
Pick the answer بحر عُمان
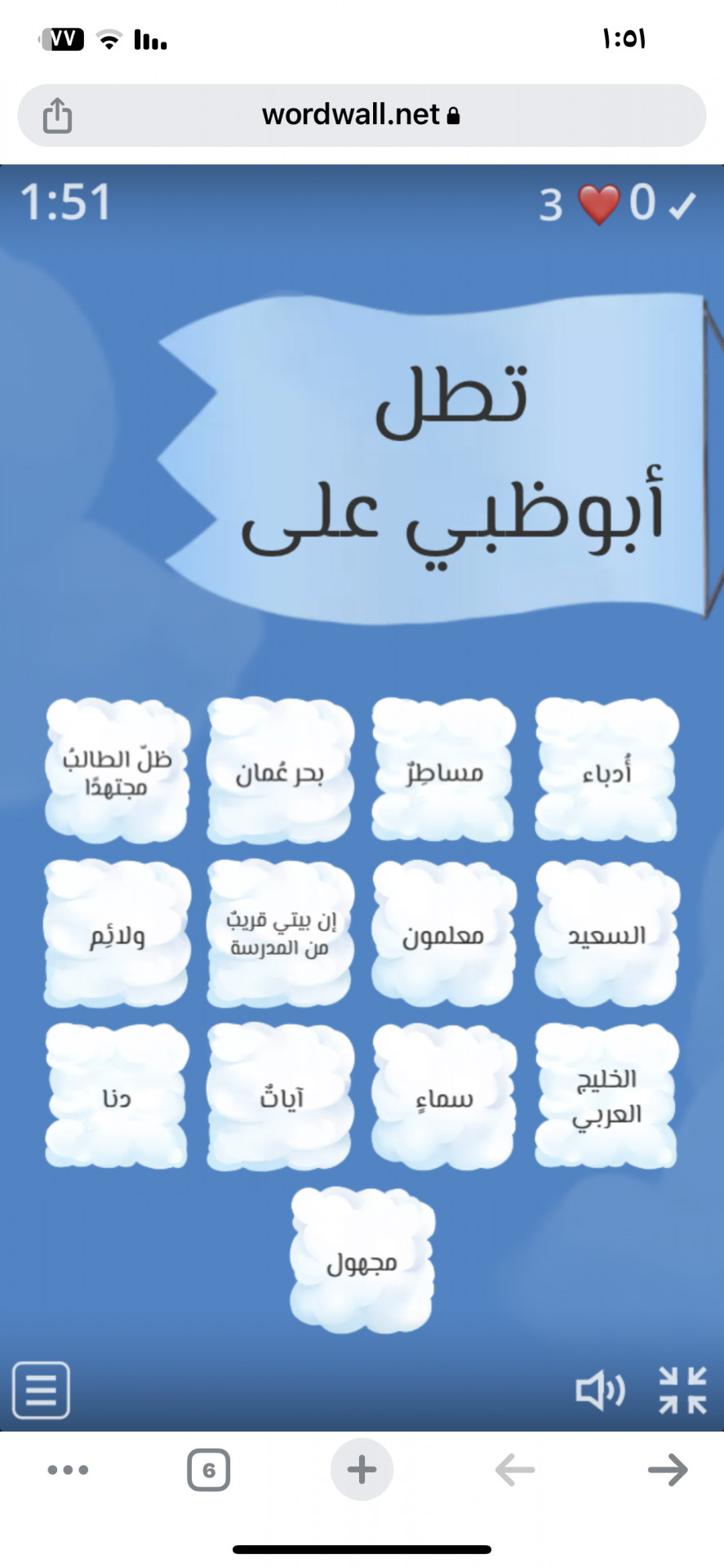pyautogui.click(x=280, y=771)
